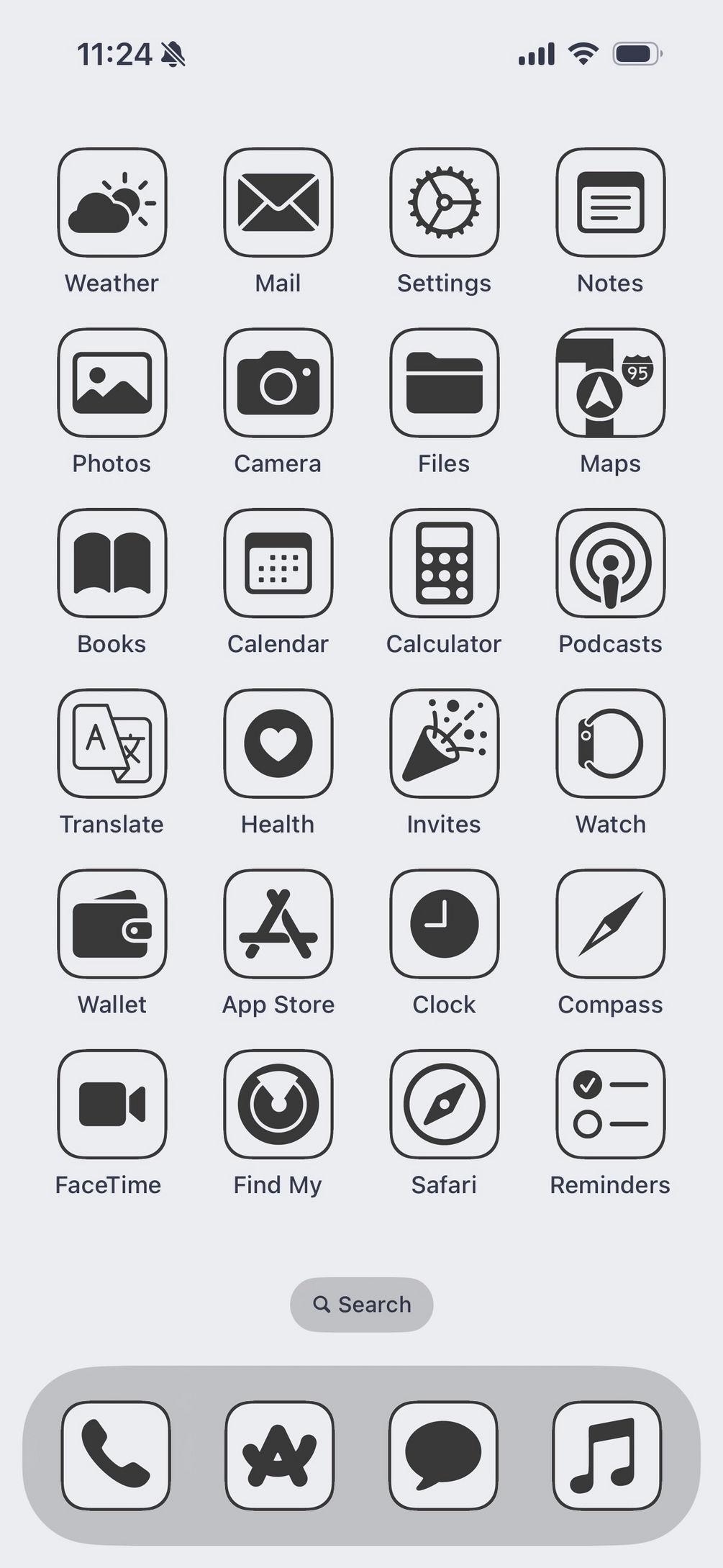Open the Wallet app
The height and width of the screenshot is (1568, 723).
pos(112,924)
